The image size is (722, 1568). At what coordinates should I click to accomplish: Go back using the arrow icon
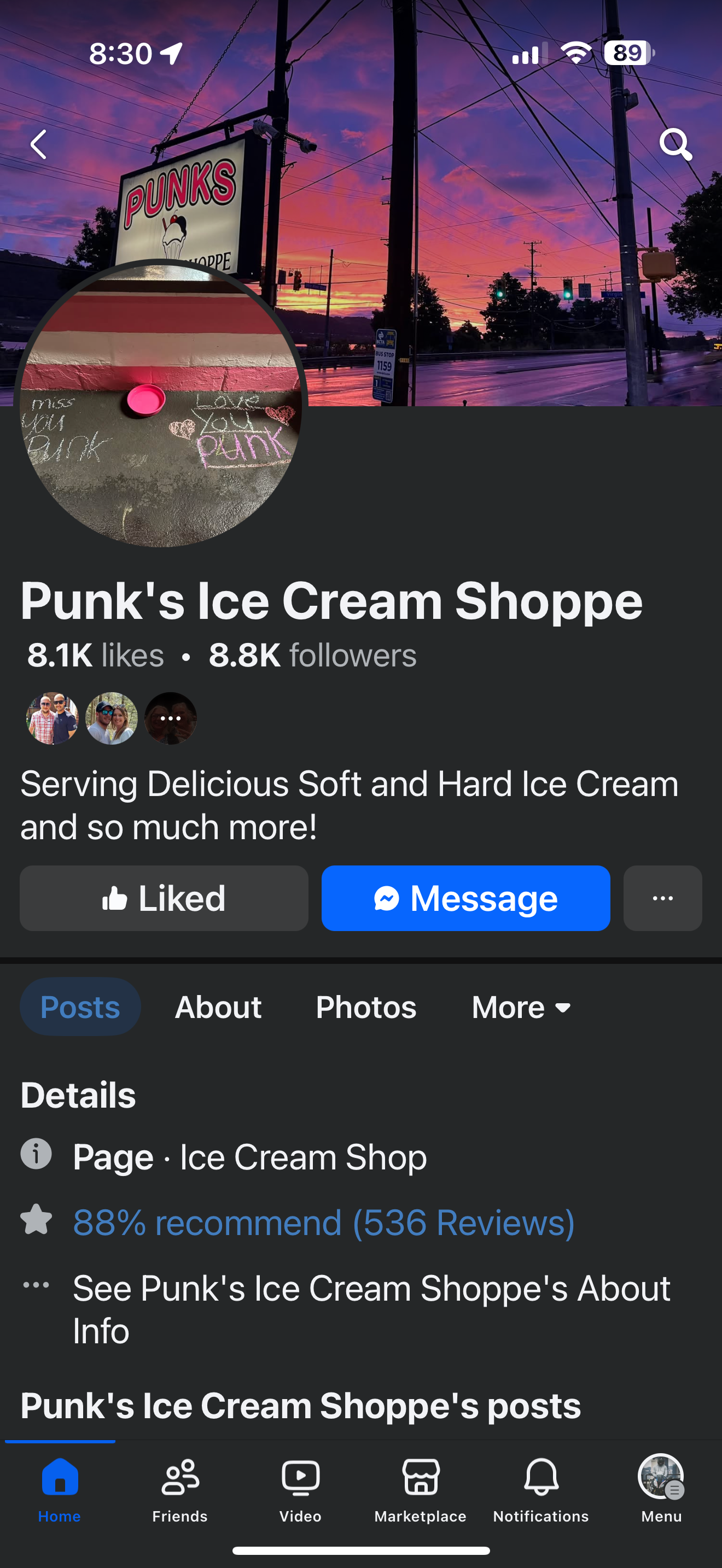click(x=39, y=145)
